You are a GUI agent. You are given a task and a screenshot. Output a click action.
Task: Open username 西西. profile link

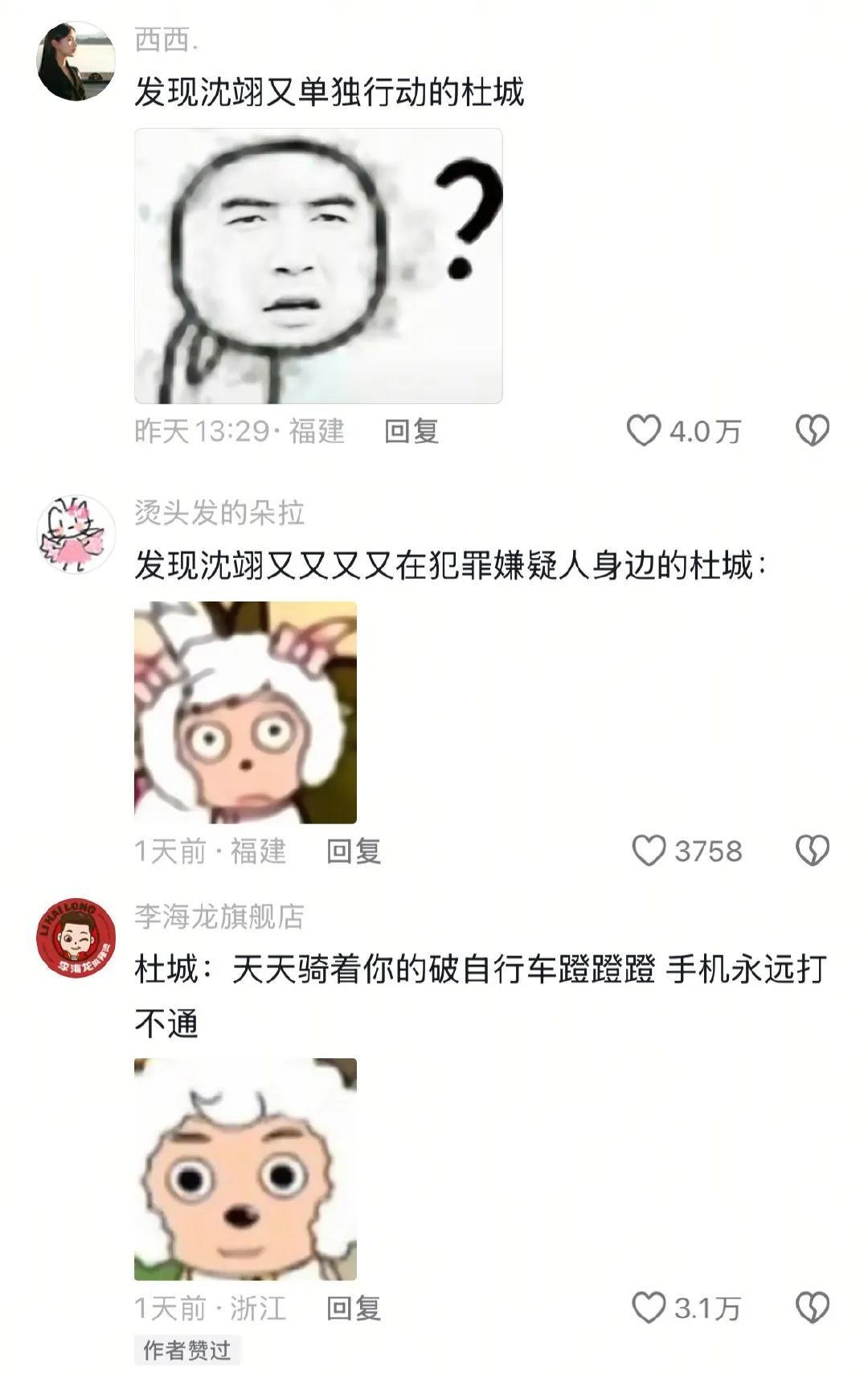click(x=166, y=39)
